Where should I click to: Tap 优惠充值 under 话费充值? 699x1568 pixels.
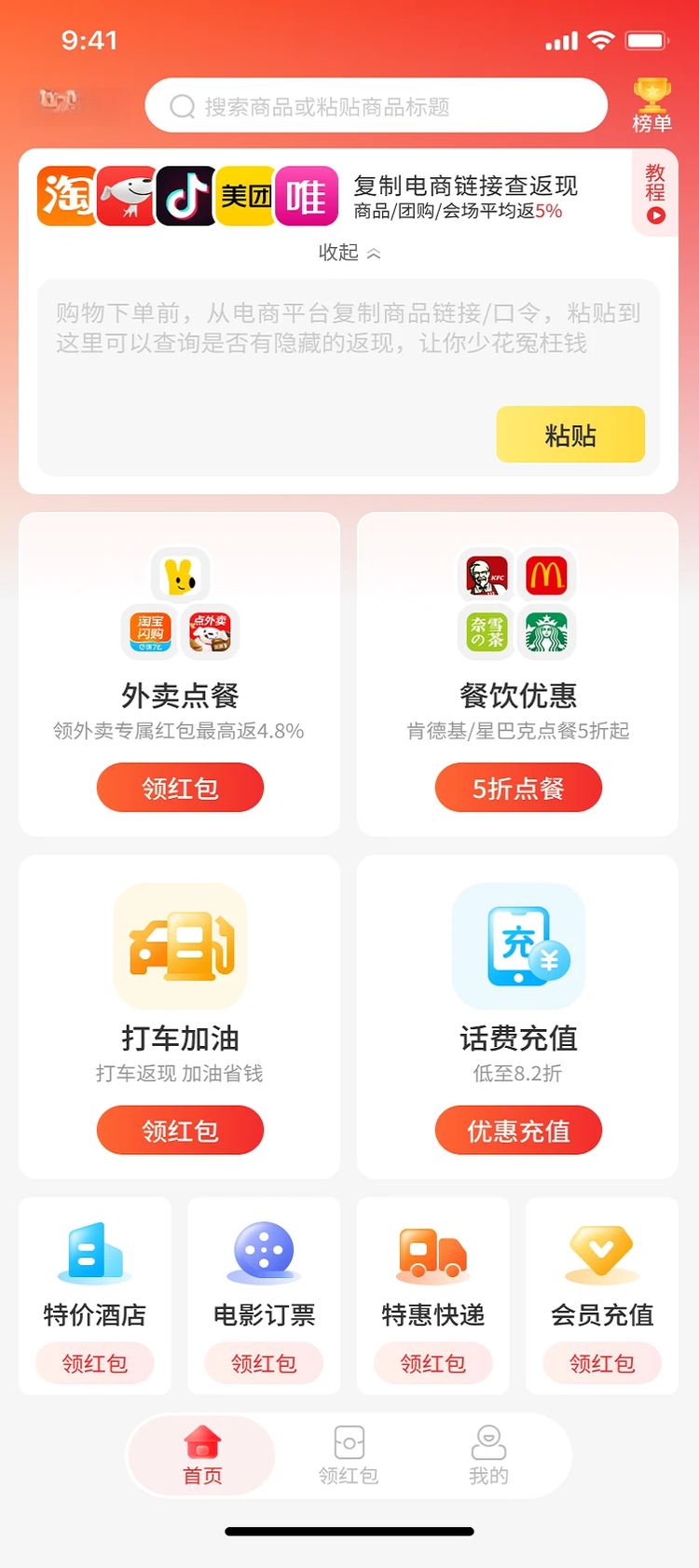point(518,1130)
